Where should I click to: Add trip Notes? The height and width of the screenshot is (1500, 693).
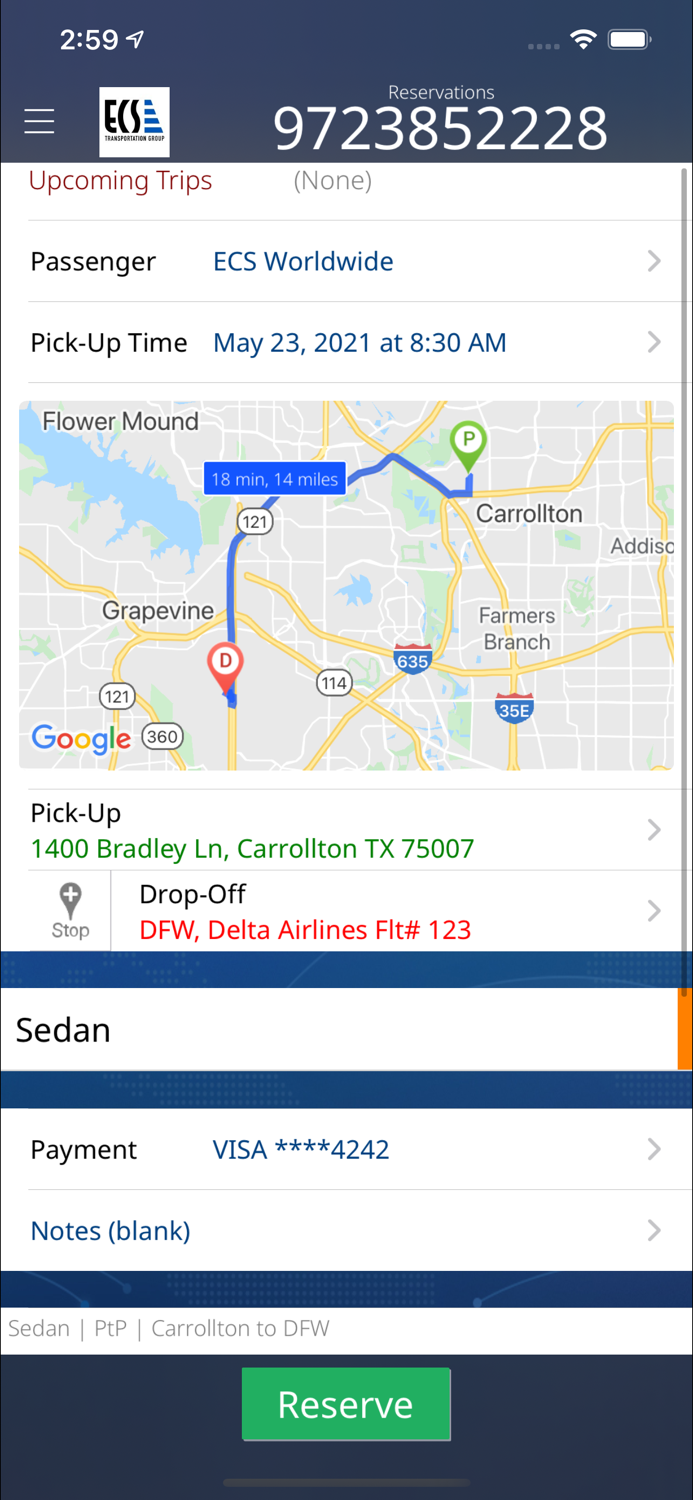coord(345,1231)
